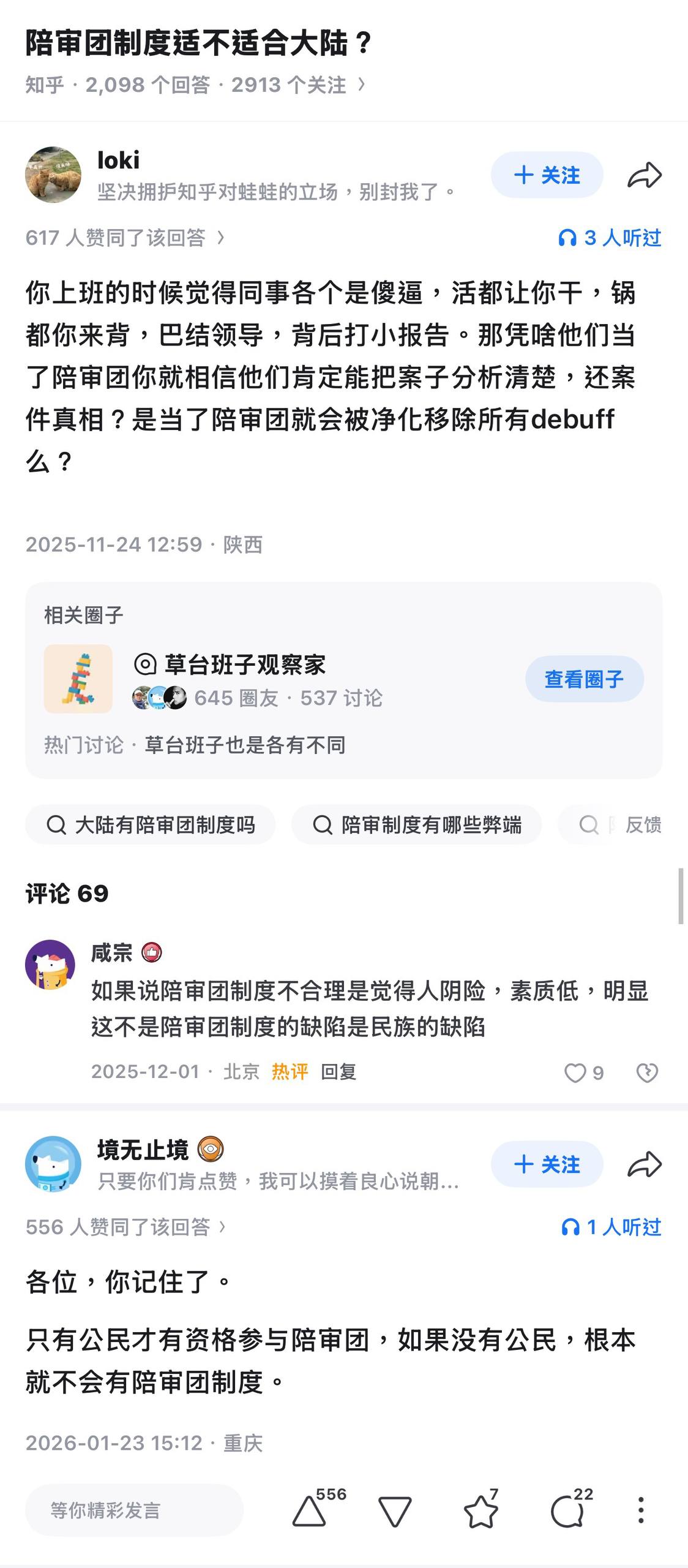688x1568 pixels.
Task: Open loki's profile avatar
Action: 53,175
